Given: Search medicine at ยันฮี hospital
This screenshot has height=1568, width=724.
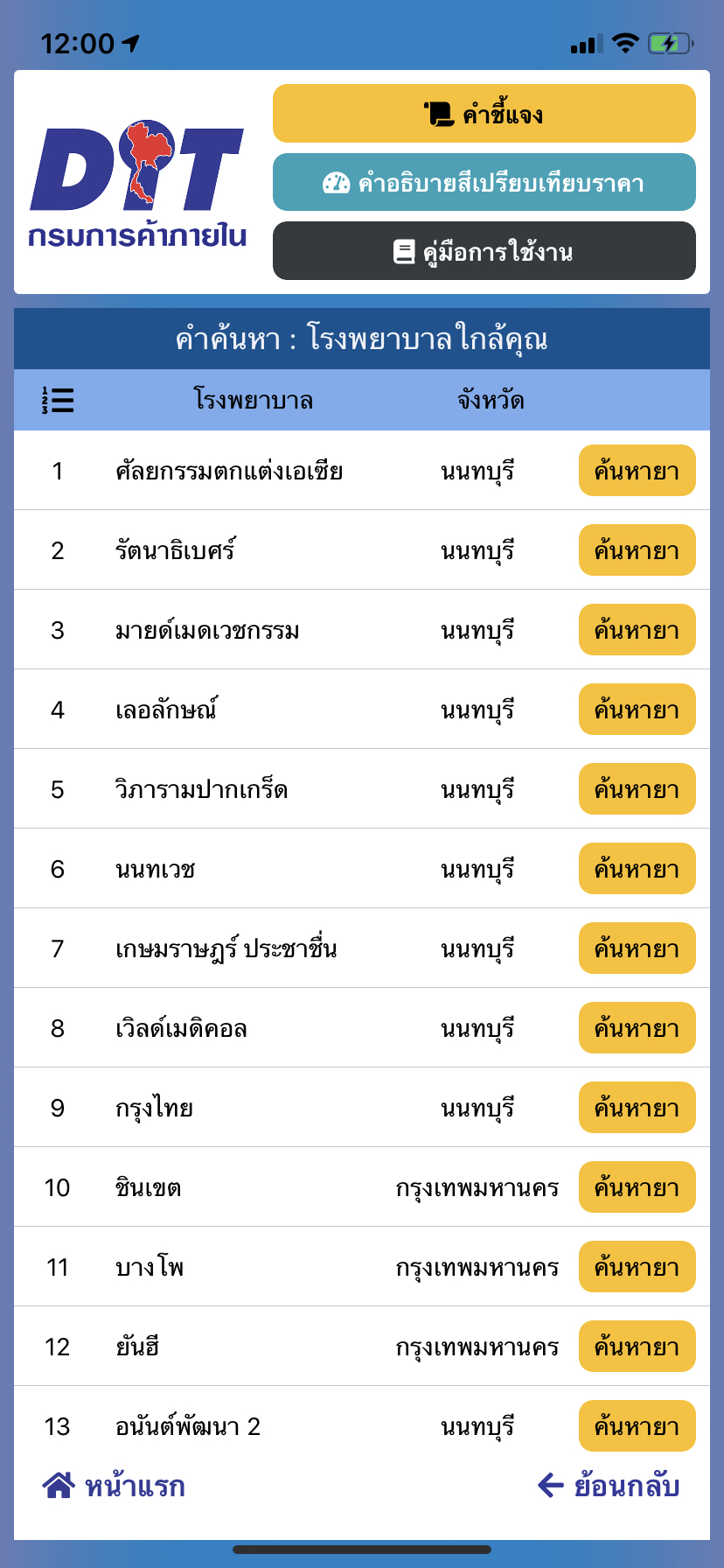Looking at the screenshot, I should click(637, 1347).
